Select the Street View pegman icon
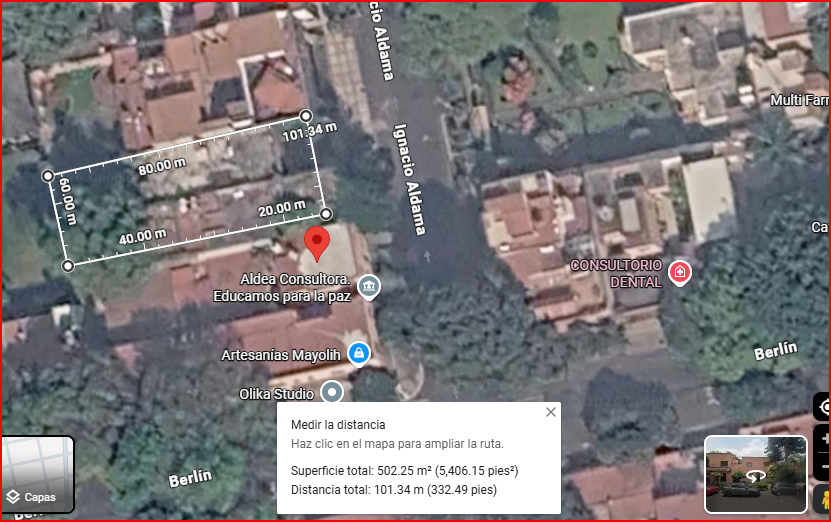The height and width of the screenshot is (522, 831). coord(824,501)
